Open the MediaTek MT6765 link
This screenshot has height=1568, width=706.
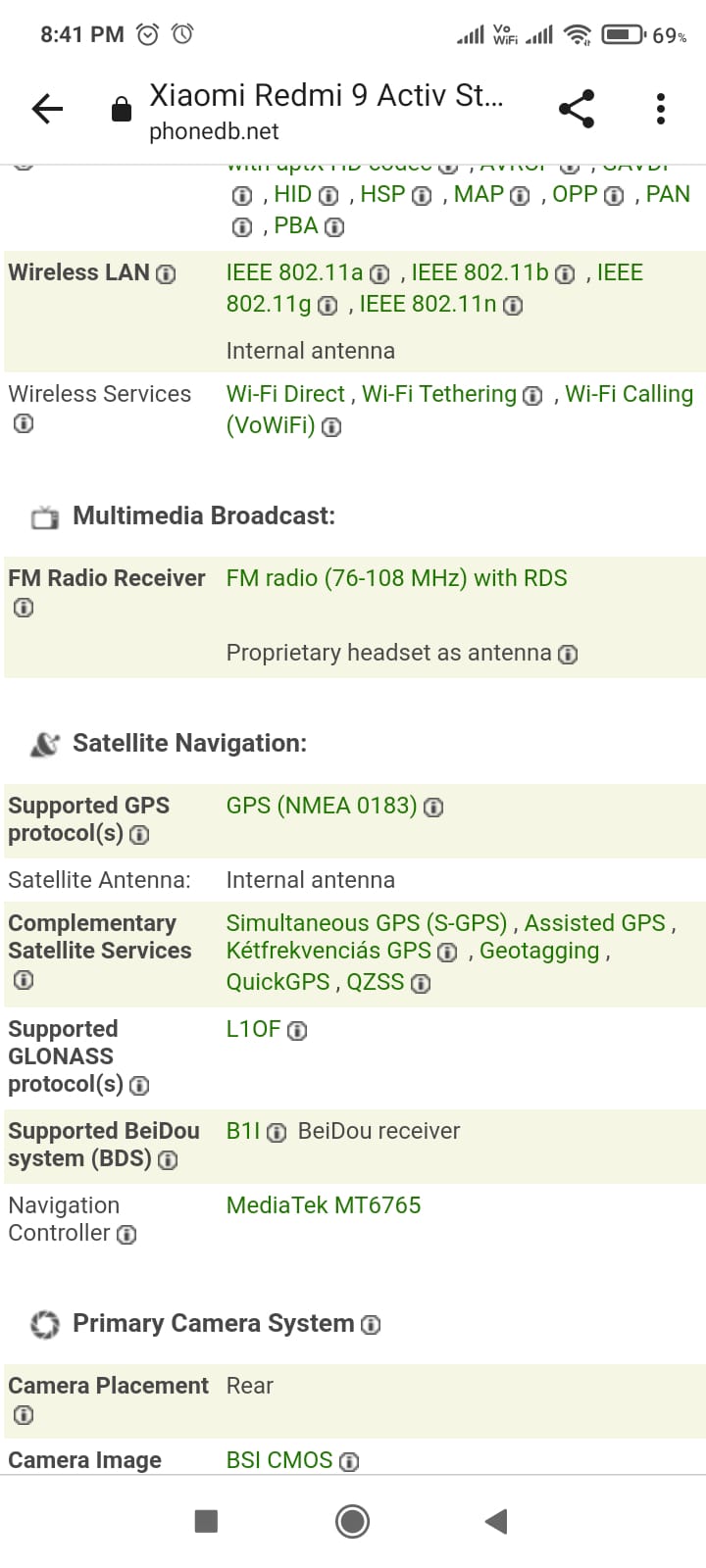(x=323, y=1205)
